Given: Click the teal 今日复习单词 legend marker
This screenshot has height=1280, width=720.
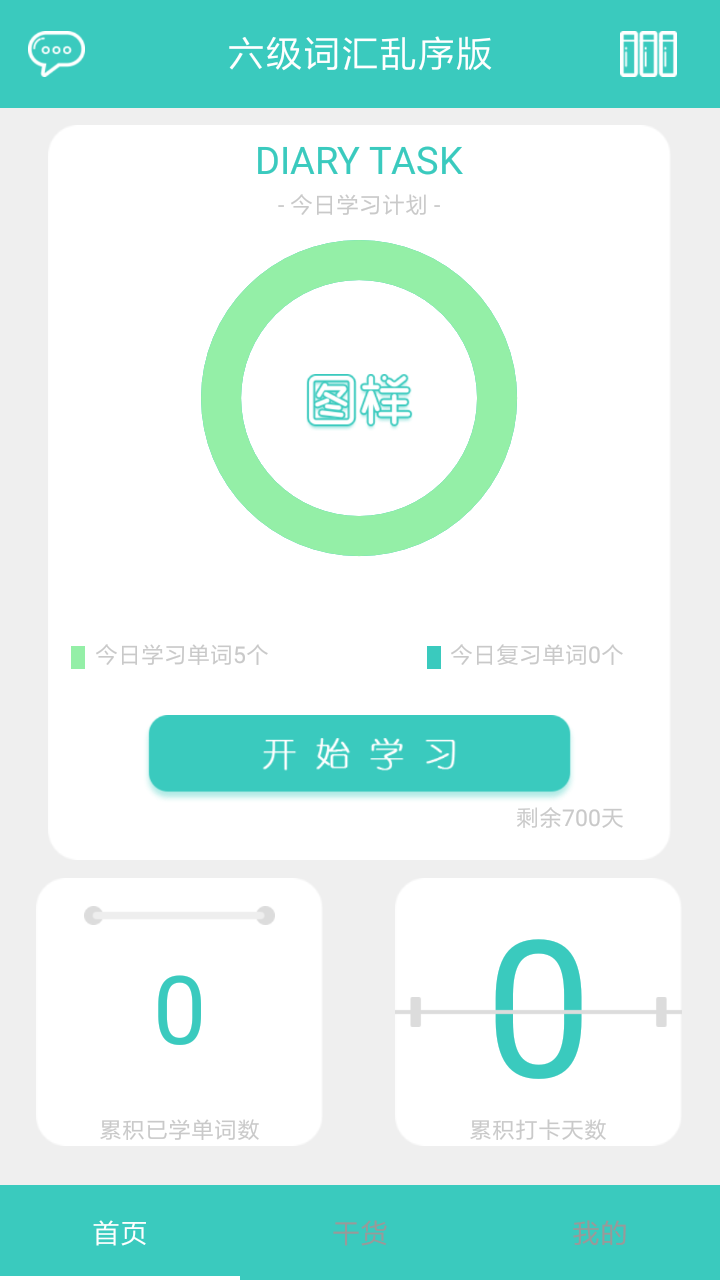Looking at the screenshot, I should [x=434, y=655].
